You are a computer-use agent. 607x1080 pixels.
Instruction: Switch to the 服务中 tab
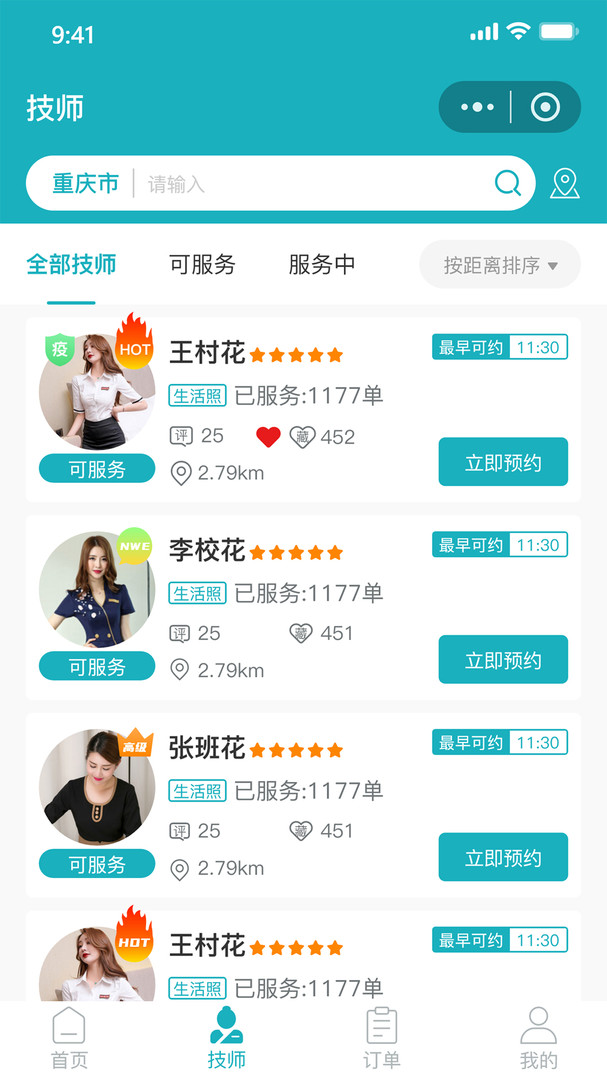[x=322, y=265]
